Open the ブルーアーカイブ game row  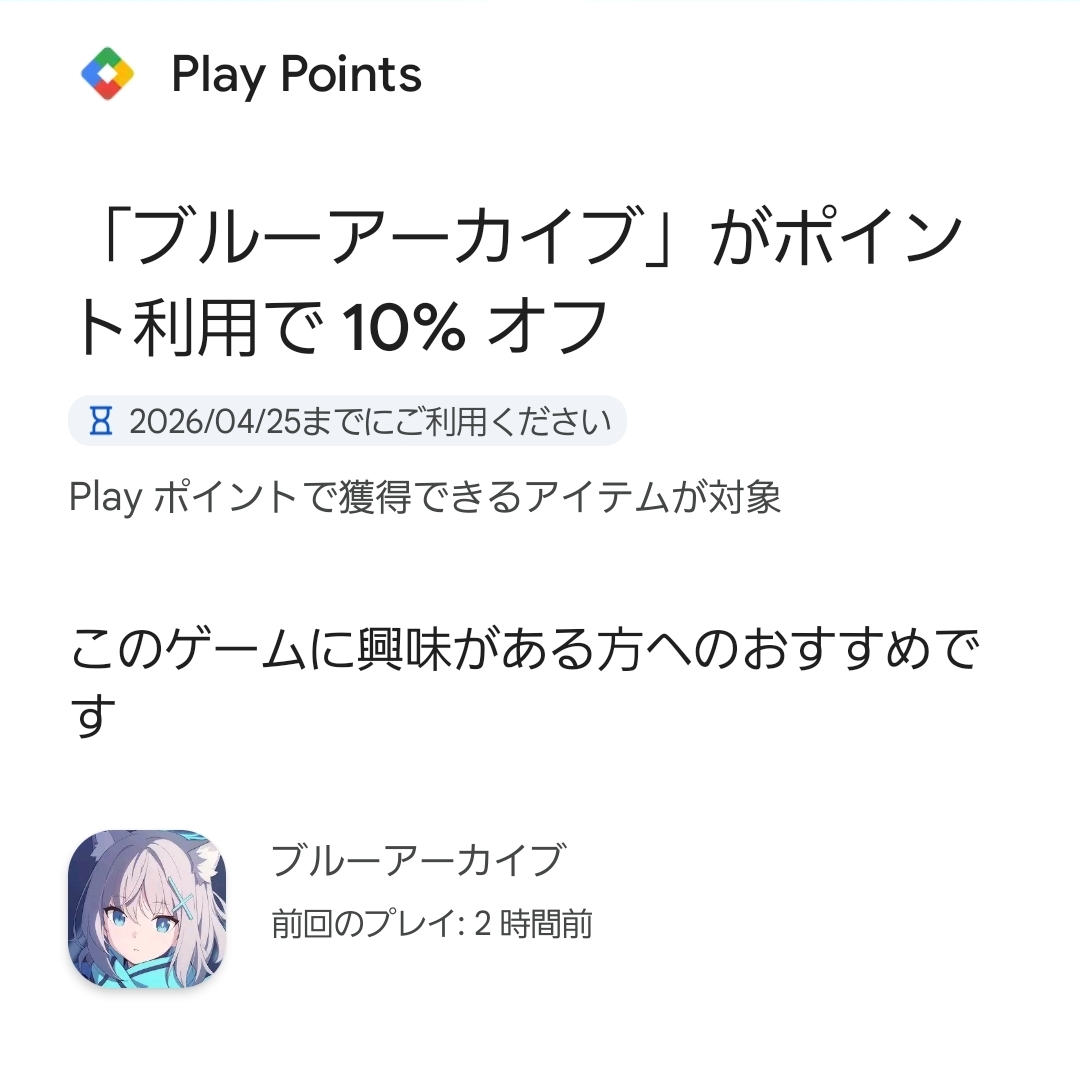coord(418,889)
